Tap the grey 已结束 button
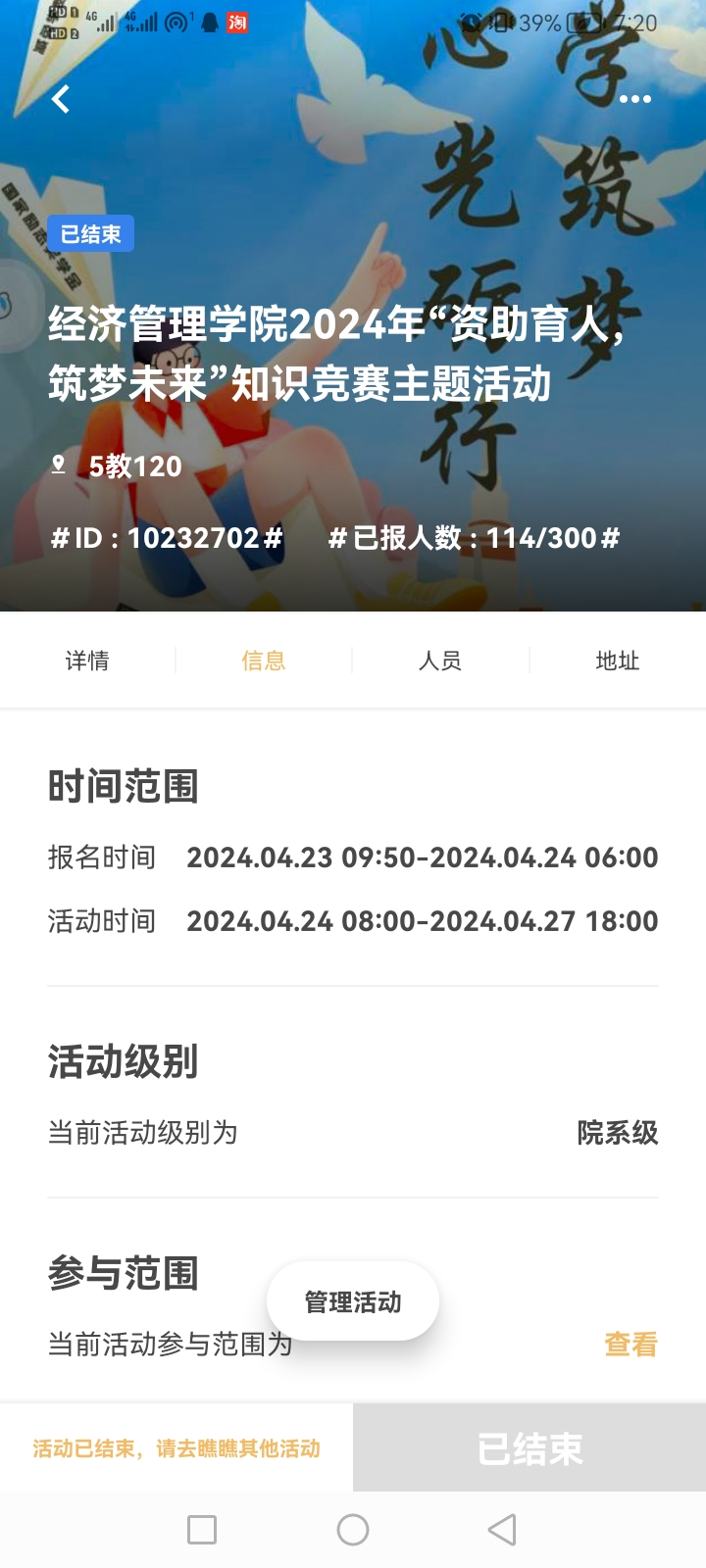 coord(529,1448)
